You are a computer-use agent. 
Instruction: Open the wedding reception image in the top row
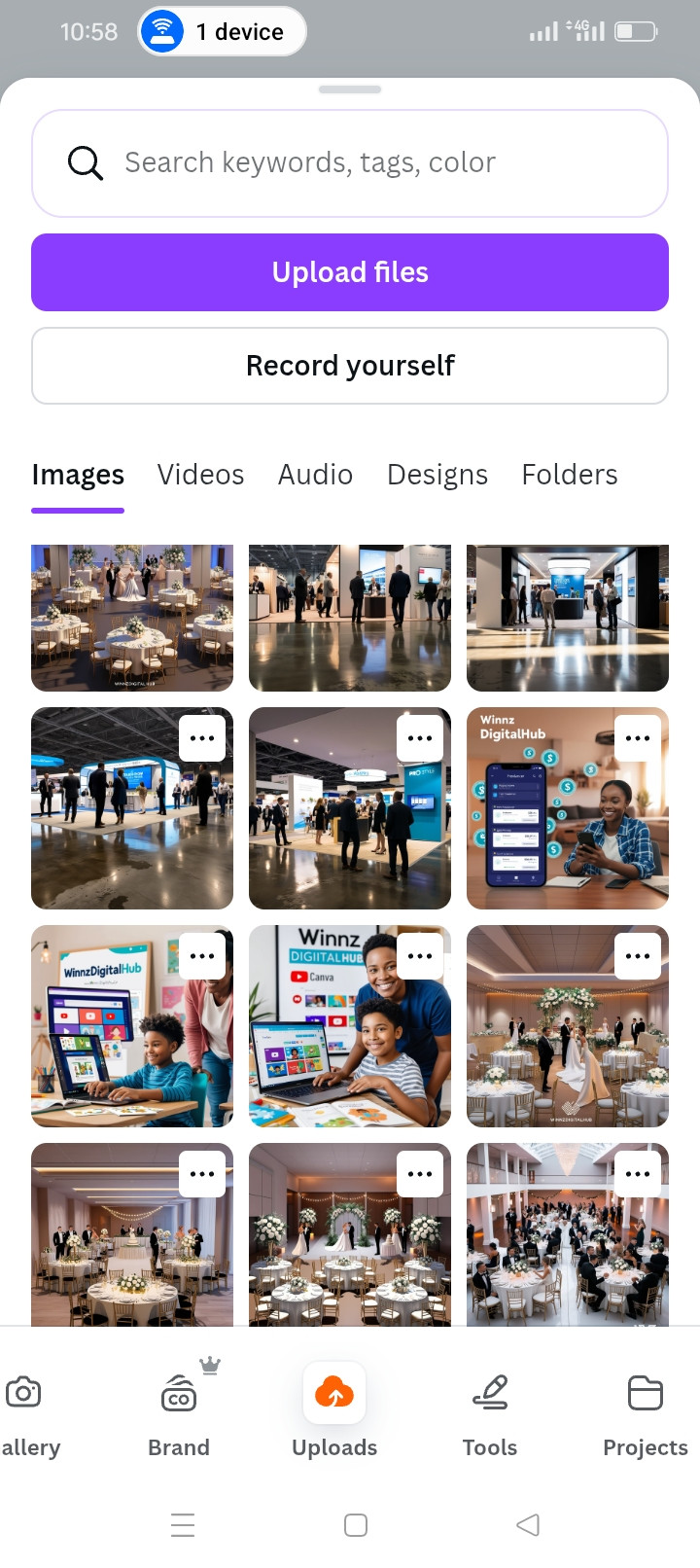132,618
